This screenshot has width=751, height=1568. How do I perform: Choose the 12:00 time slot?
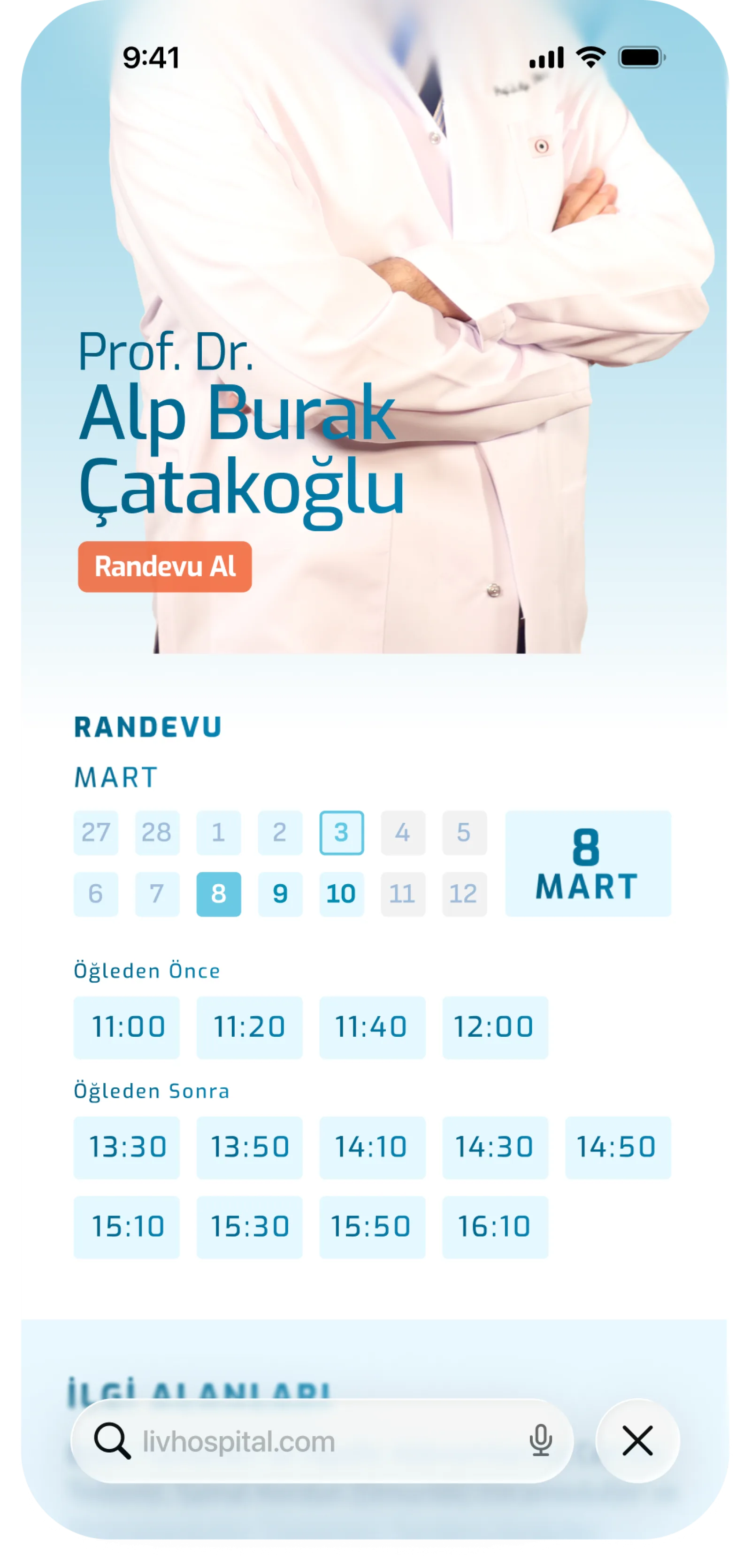click(495, 1027)
